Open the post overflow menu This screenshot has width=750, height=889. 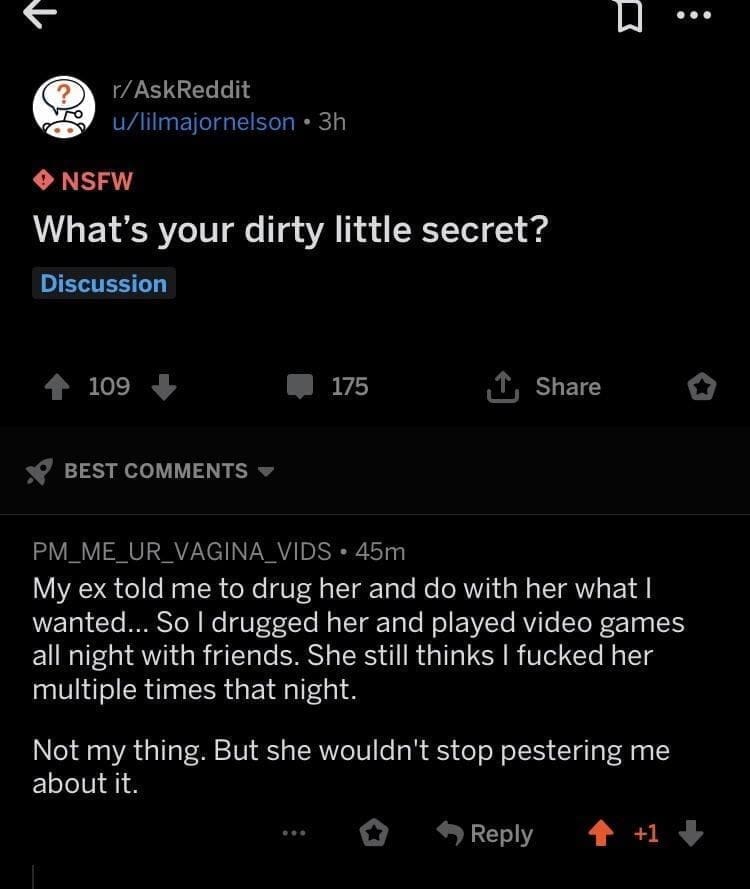694,15
